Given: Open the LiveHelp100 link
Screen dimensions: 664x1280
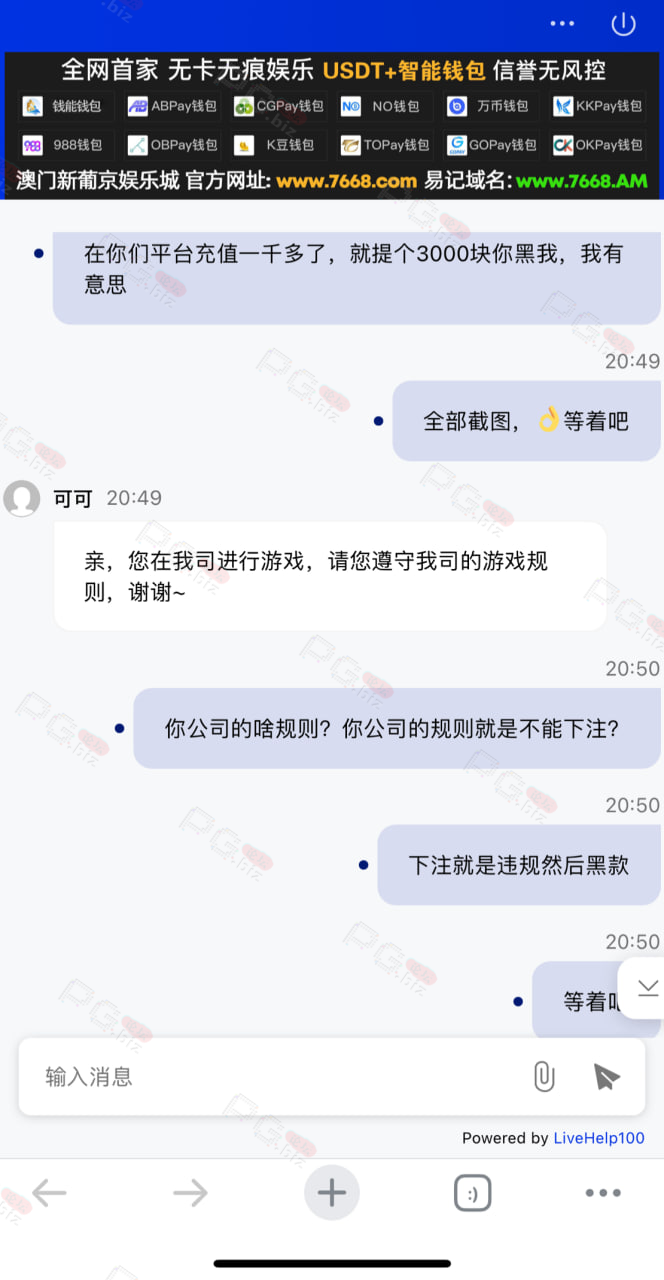Looking at the screenshot, I should (x=599, y=1138).
